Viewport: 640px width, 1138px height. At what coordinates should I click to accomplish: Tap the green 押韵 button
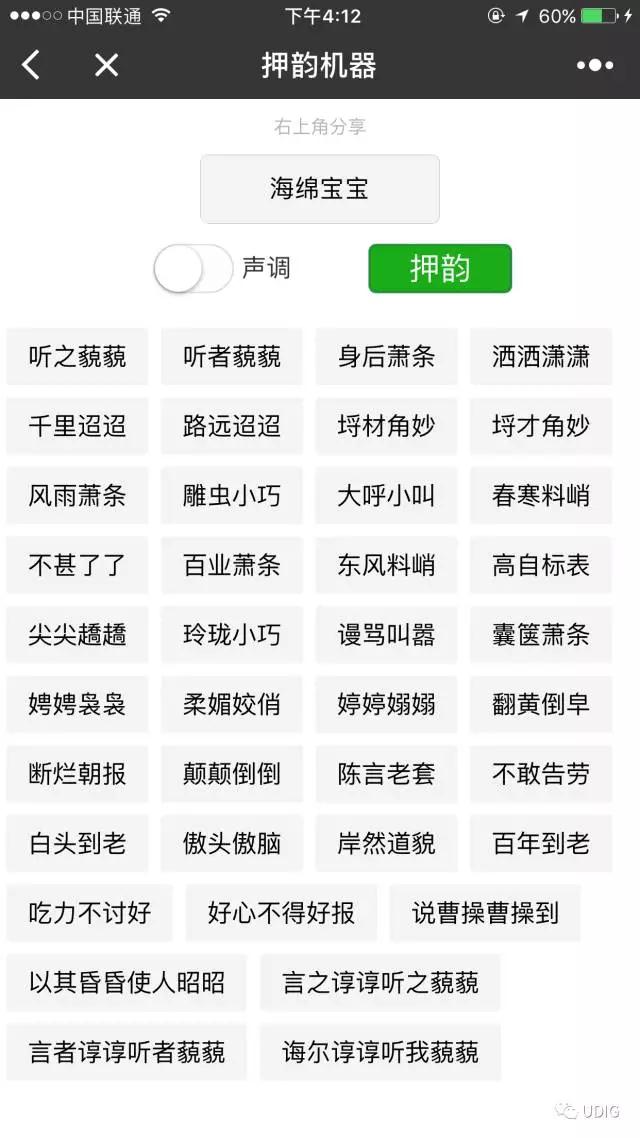click(440, 269)
